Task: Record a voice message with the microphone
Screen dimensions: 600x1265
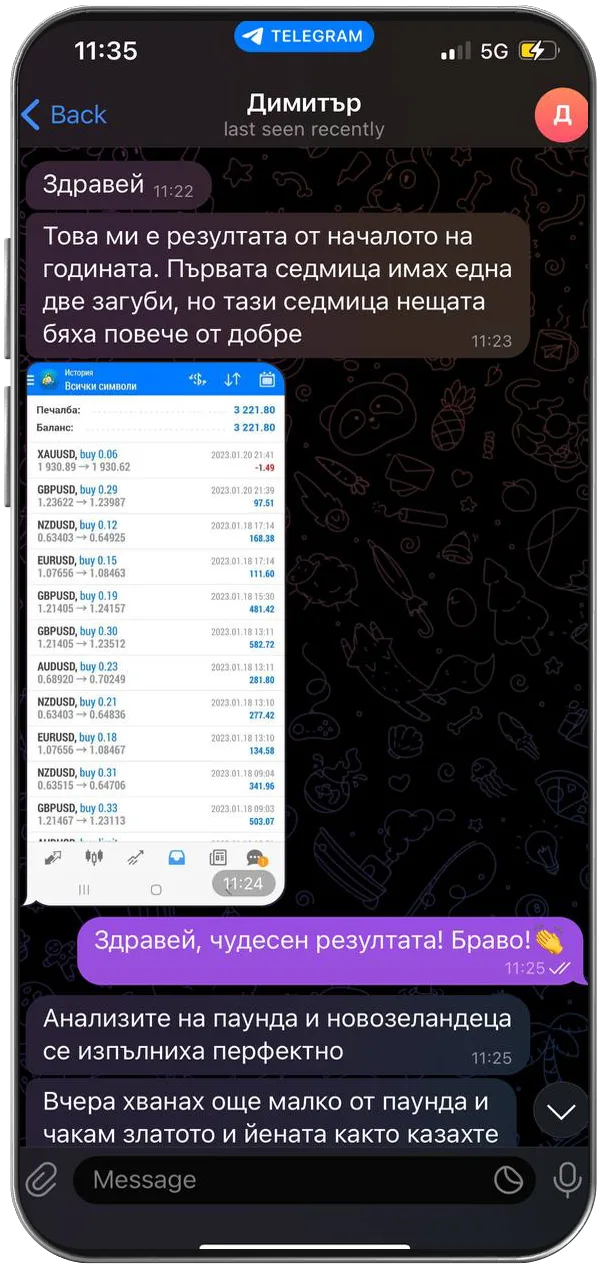Action: pyautogui.click(x=567, y=1181)
